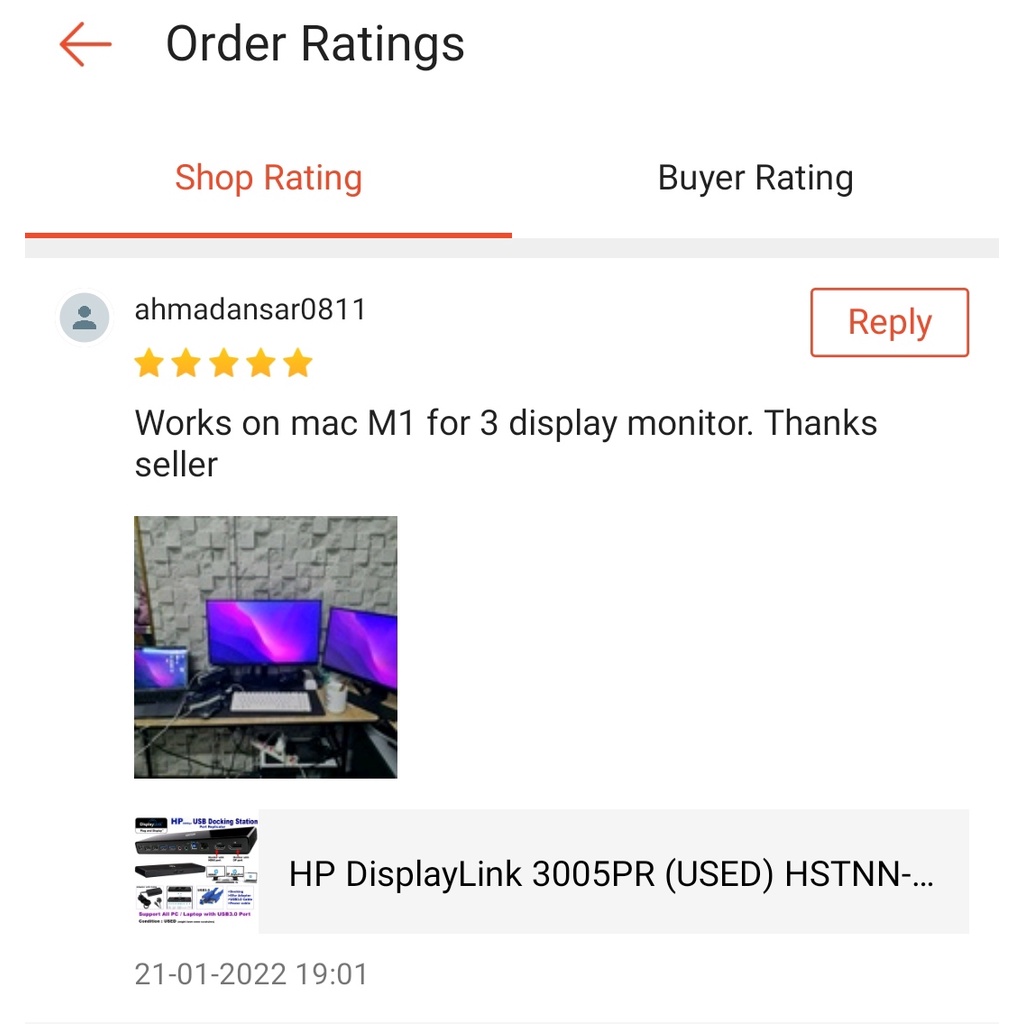Open HP DisplayLink 3005PR product listing
The height and width of the screenshot is (1024, 1024).
point(610,873)
